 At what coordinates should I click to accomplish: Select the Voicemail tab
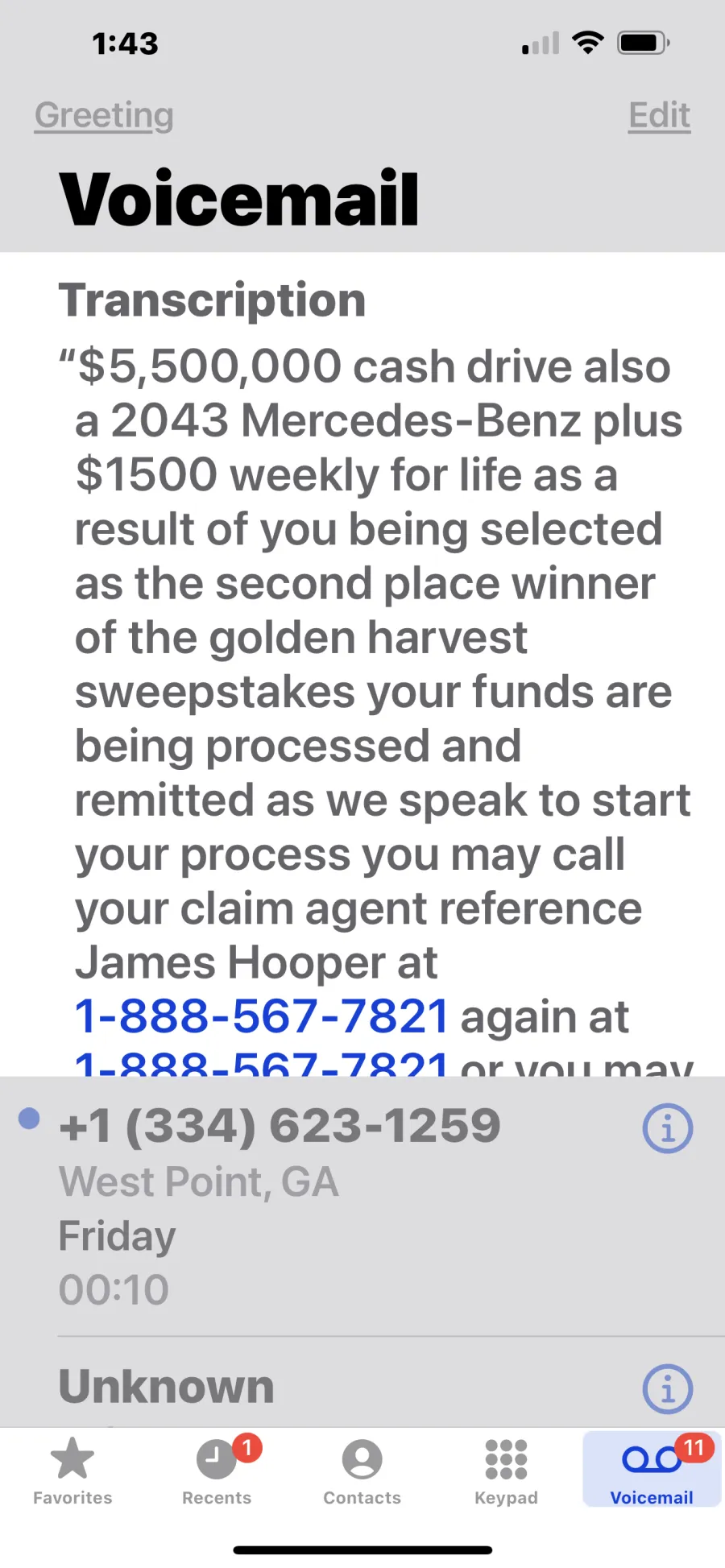(x=652, y=1469)
